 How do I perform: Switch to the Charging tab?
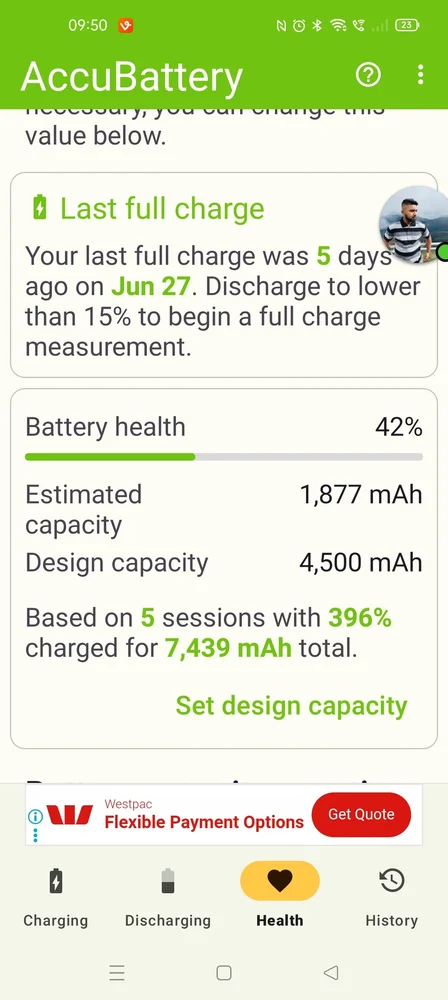[56, 897]
